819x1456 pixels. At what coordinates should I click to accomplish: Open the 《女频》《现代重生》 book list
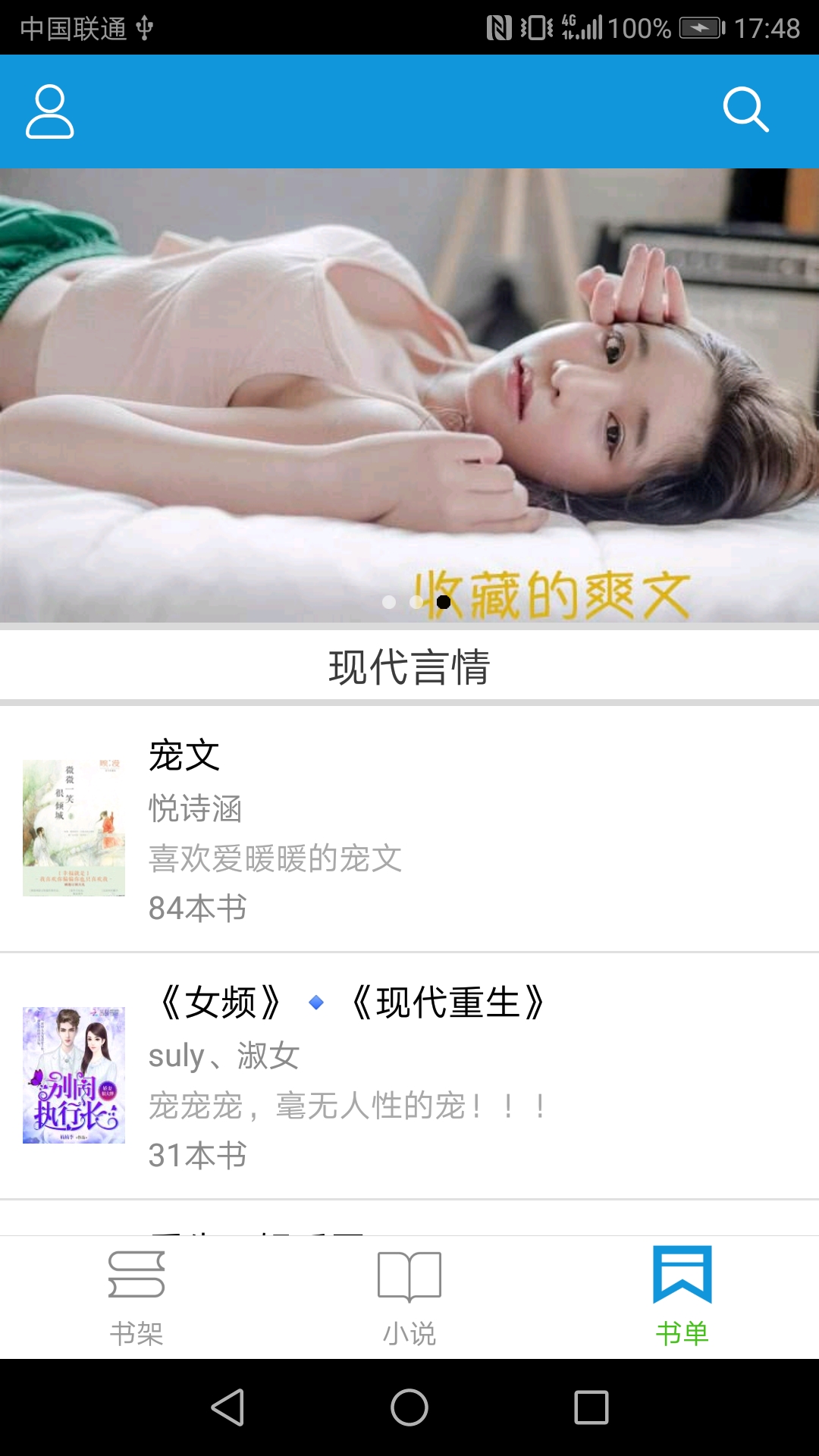pos(409,1075)
